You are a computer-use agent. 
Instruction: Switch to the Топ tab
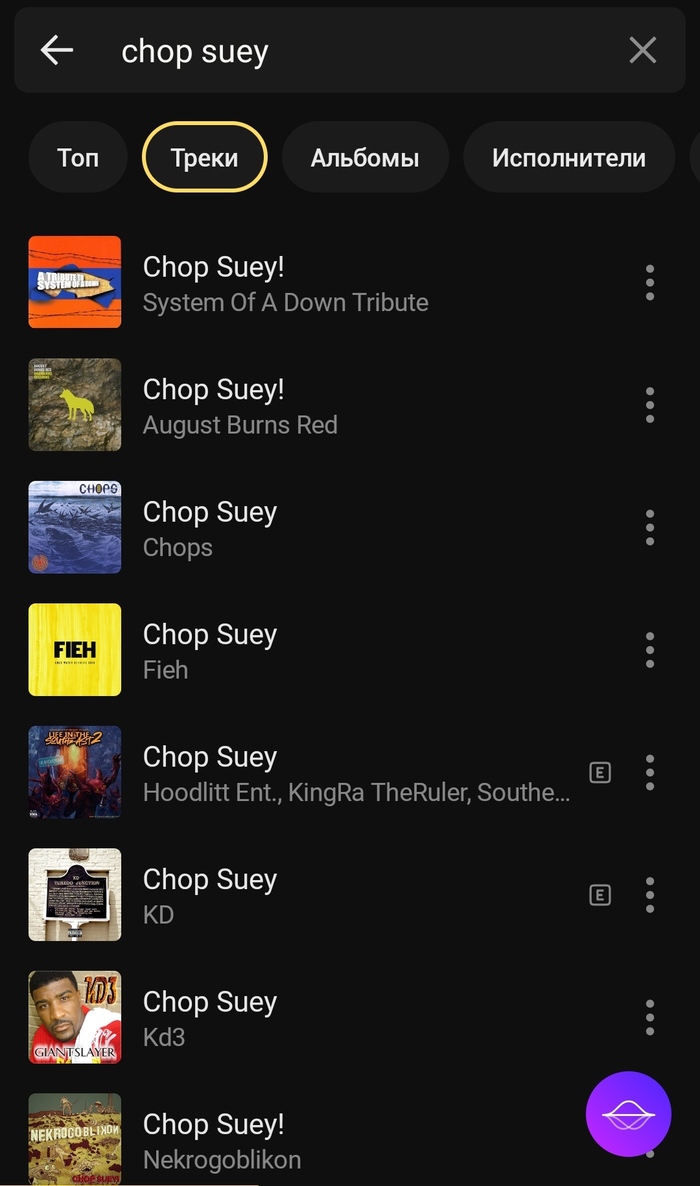(x=78, y=157)
